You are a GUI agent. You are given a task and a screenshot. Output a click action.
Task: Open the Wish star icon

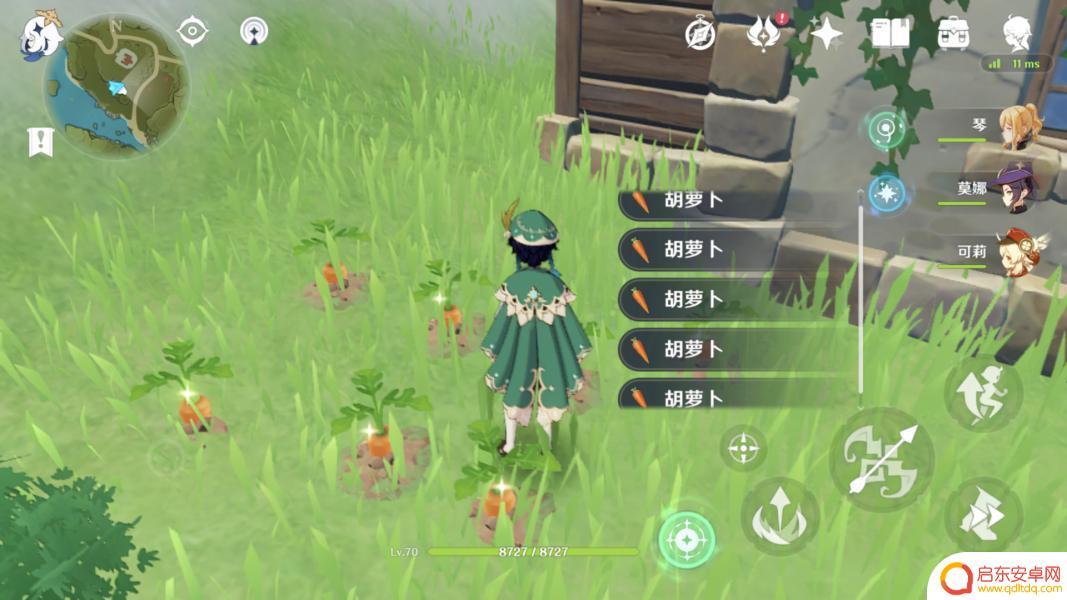tap(826, 33)
